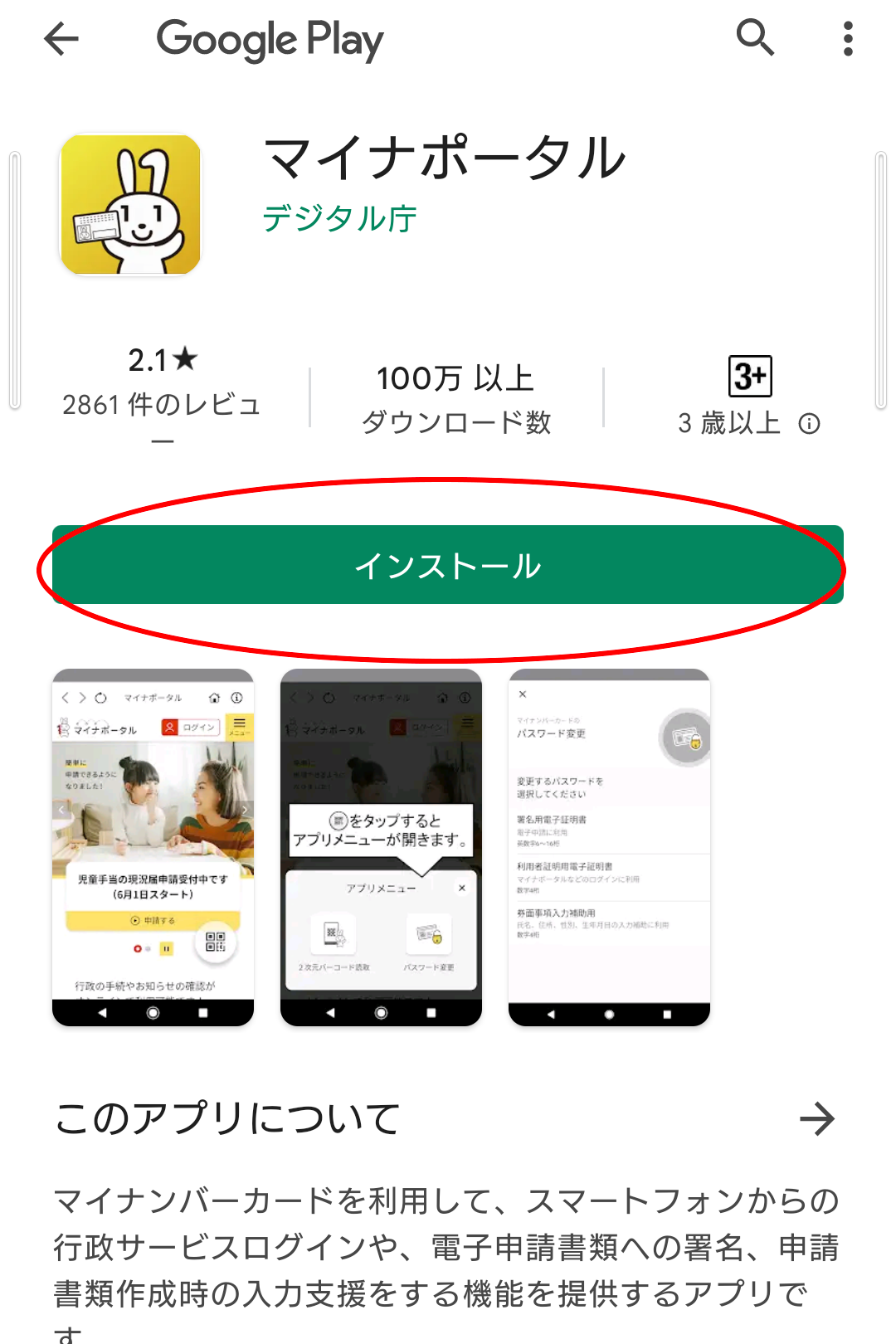View the 2.1 star reviews
Viewport: 896px width, 1344px height.
point(163,383)
